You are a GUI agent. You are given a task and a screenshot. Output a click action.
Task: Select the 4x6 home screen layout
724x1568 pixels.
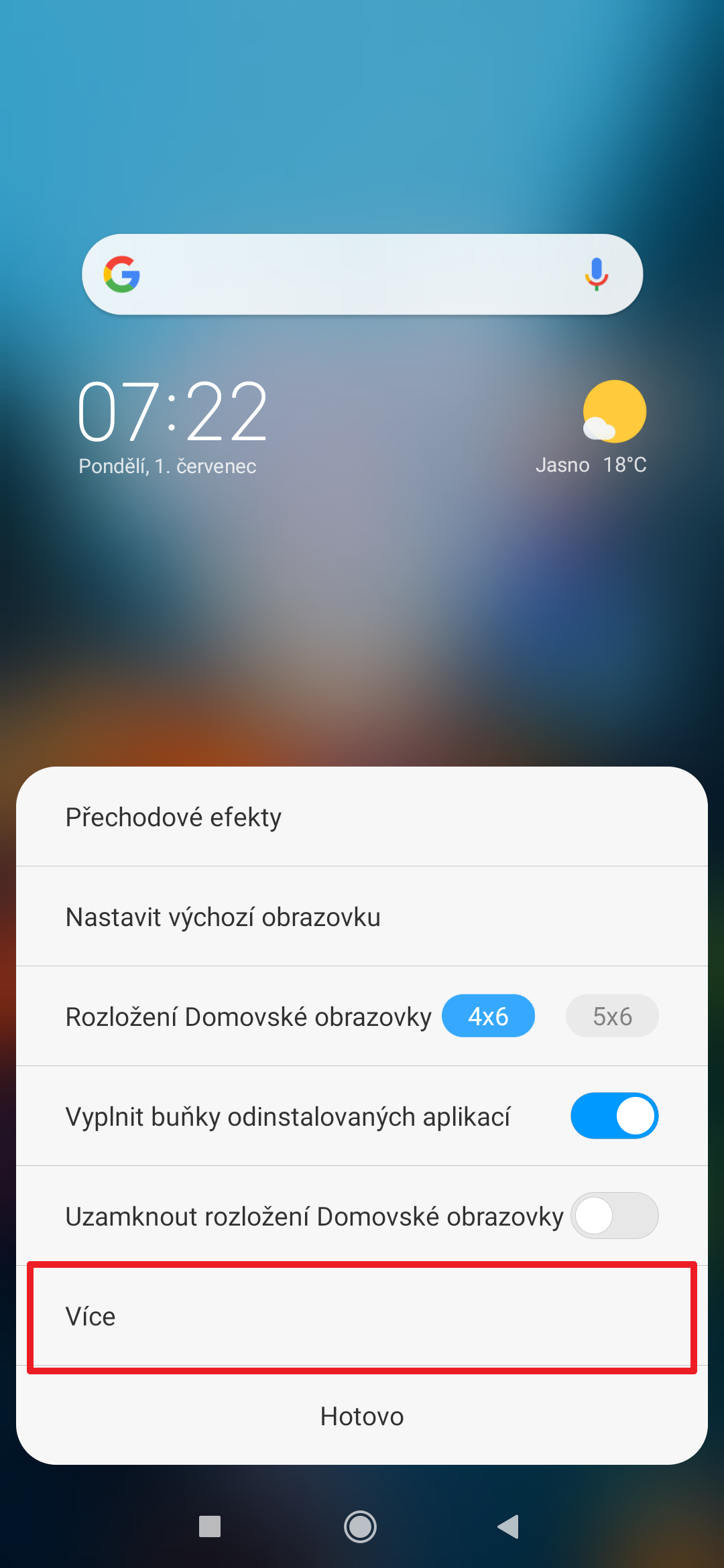pos(488,1016)
